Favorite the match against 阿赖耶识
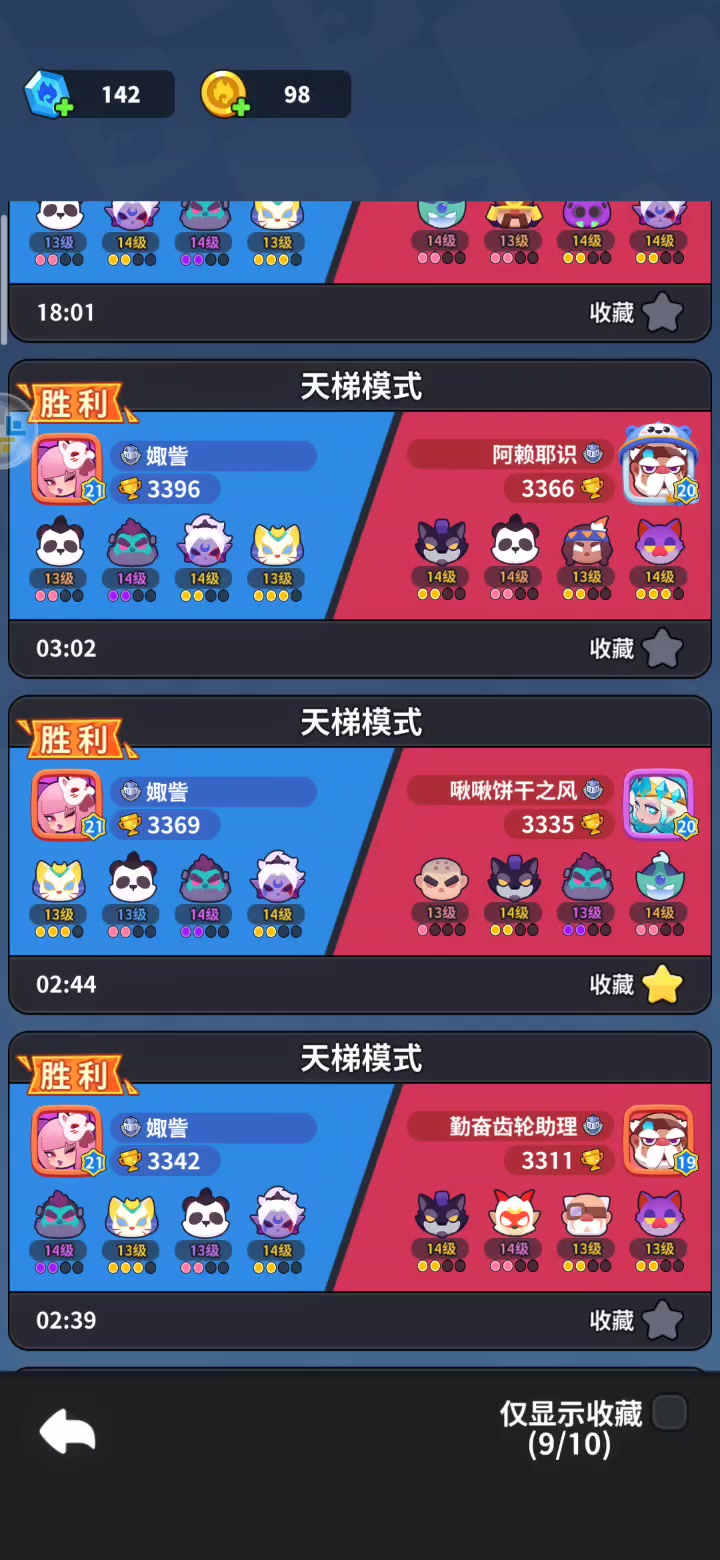 [x=662, y=648]
